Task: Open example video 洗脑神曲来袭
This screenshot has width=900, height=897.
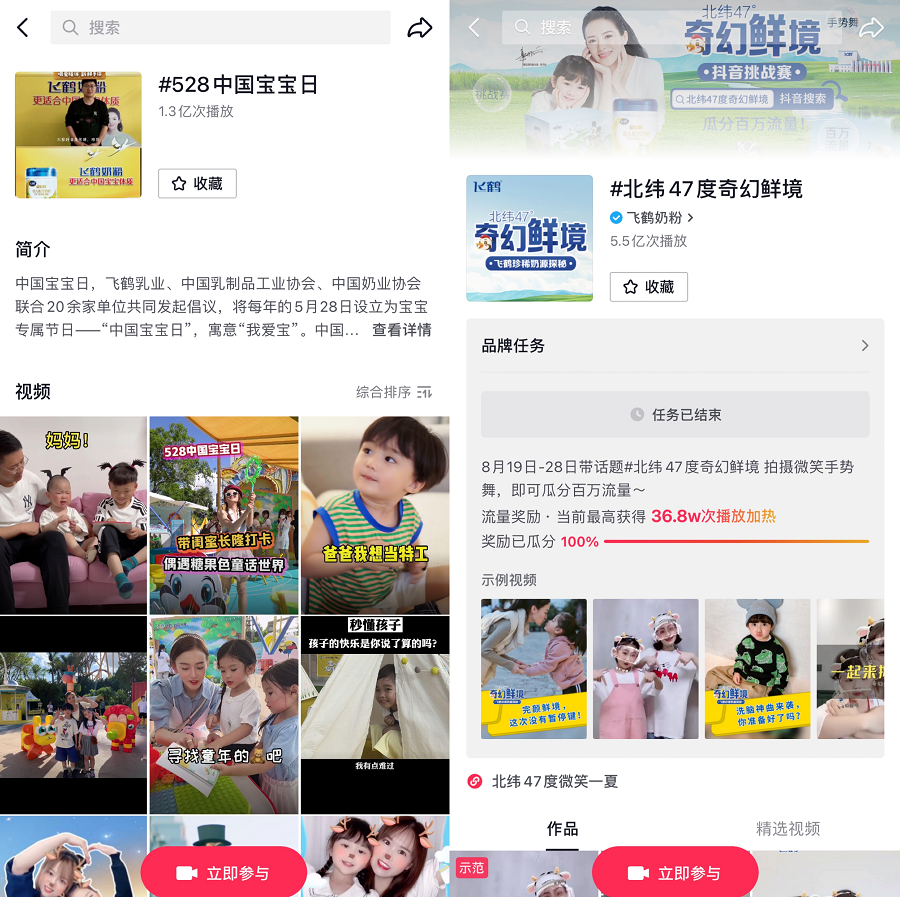Action: [757, 668]
